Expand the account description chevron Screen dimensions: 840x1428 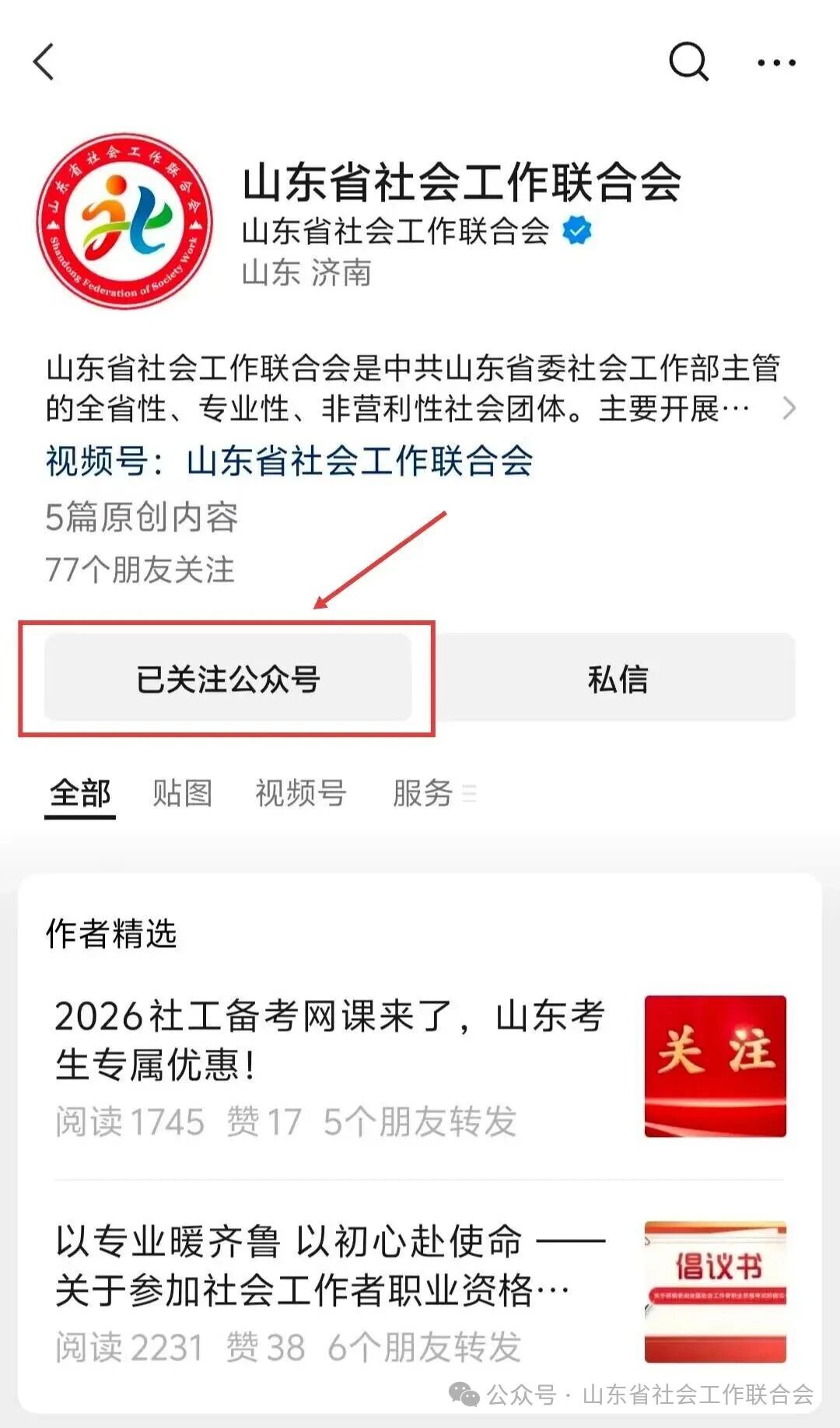pyautogui.click(x=789, y=408)
